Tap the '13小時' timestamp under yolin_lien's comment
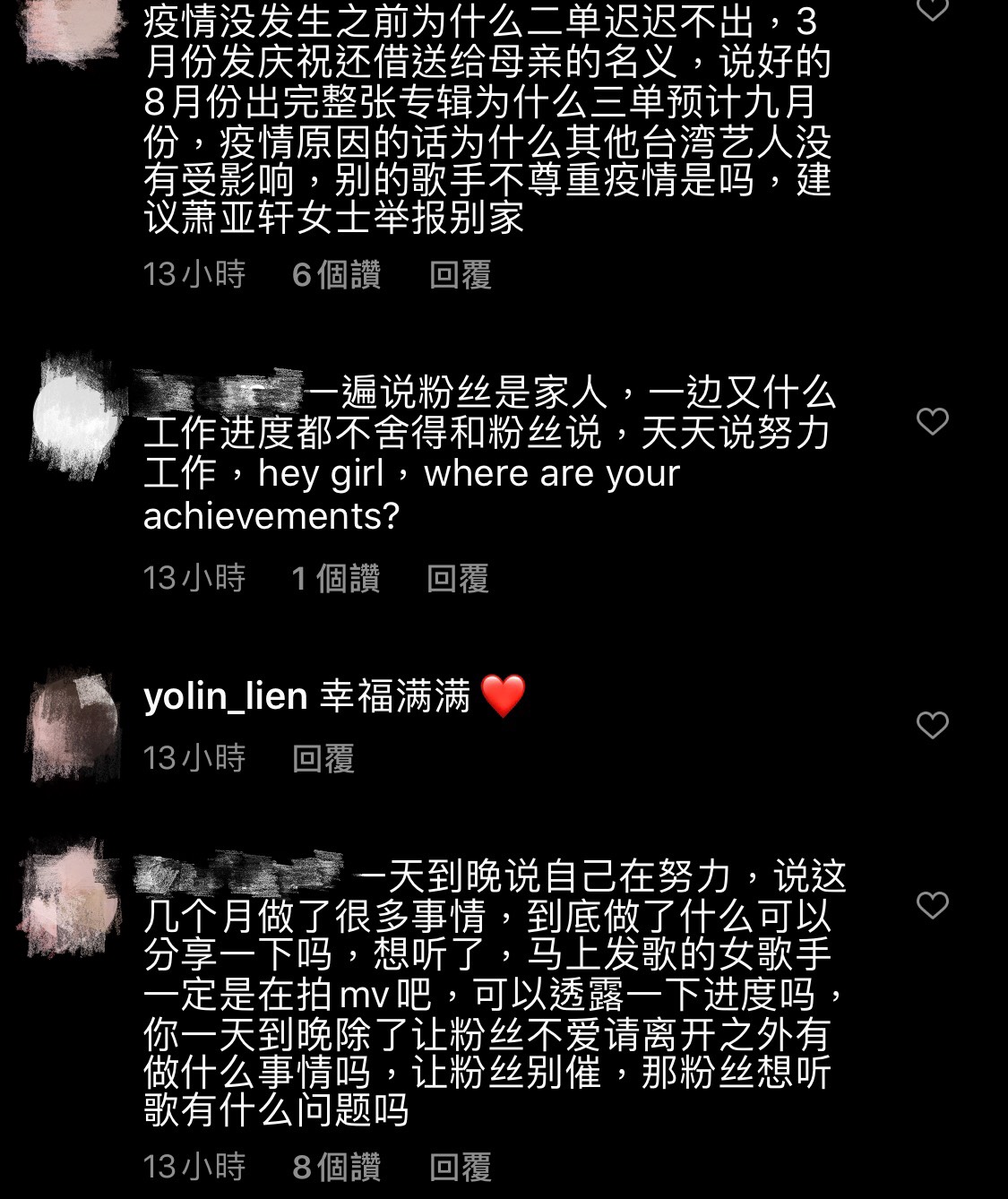The width and height of the screenshot is (1008, 1199). tap(194, 759)
